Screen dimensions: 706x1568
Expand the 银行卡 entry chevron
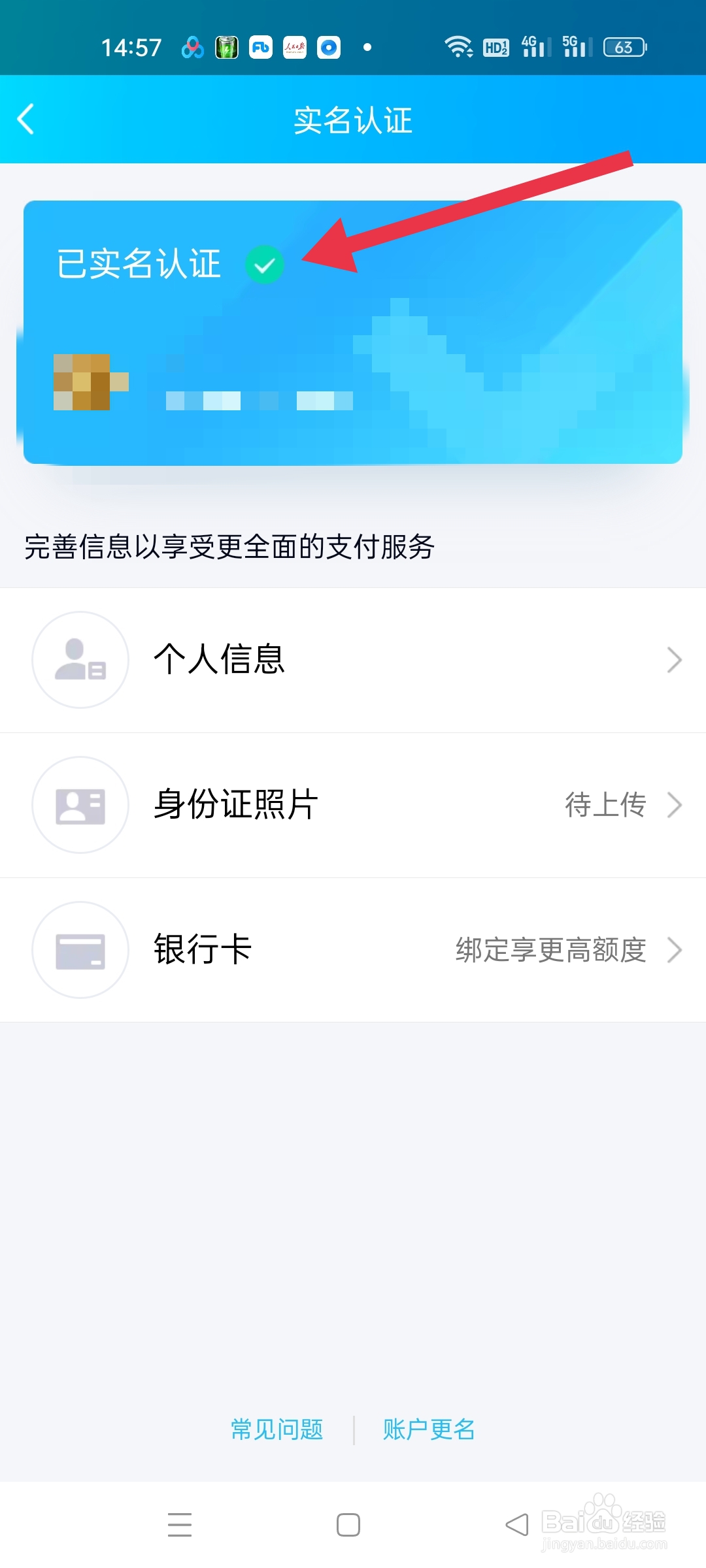(x=675, y=951)
